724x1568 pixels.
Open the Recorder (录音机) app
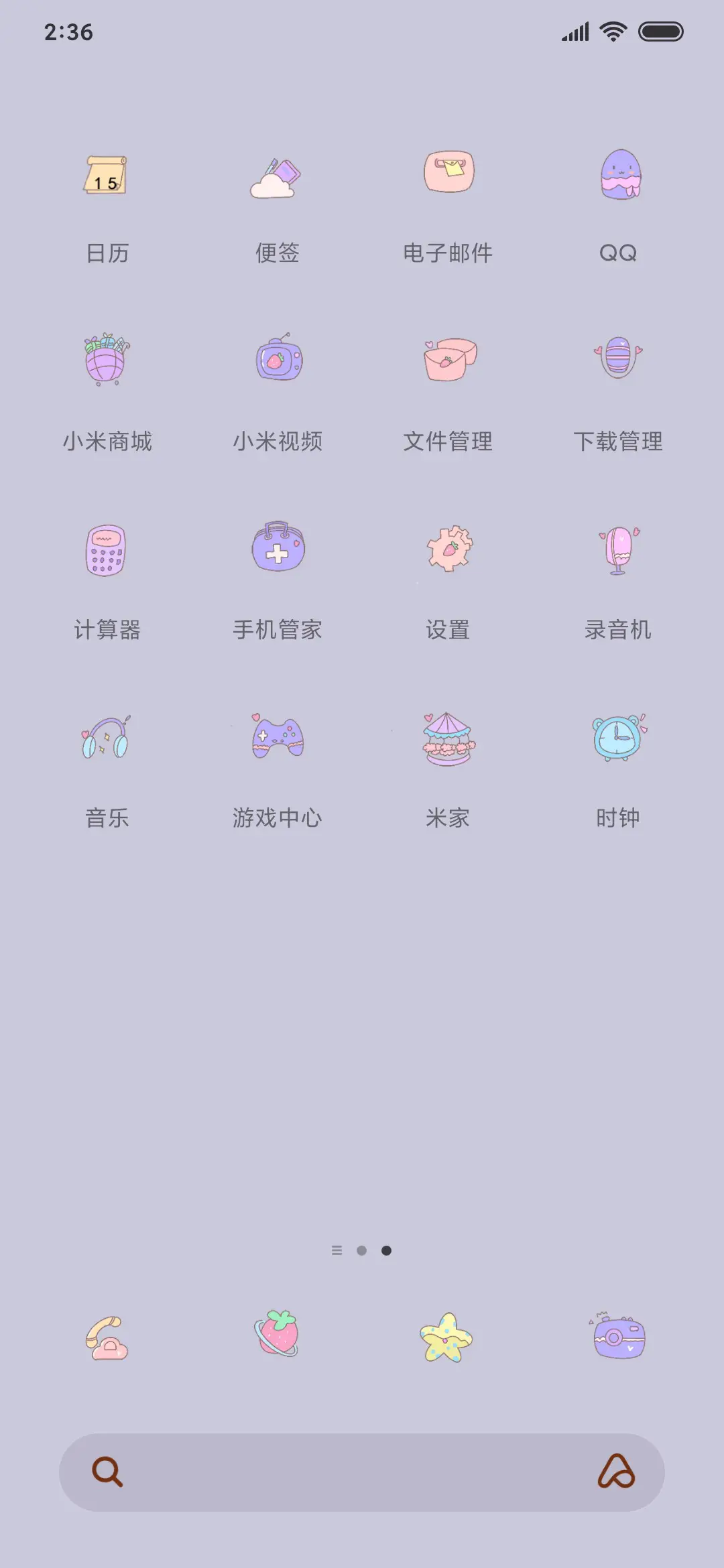pos(617,551)
